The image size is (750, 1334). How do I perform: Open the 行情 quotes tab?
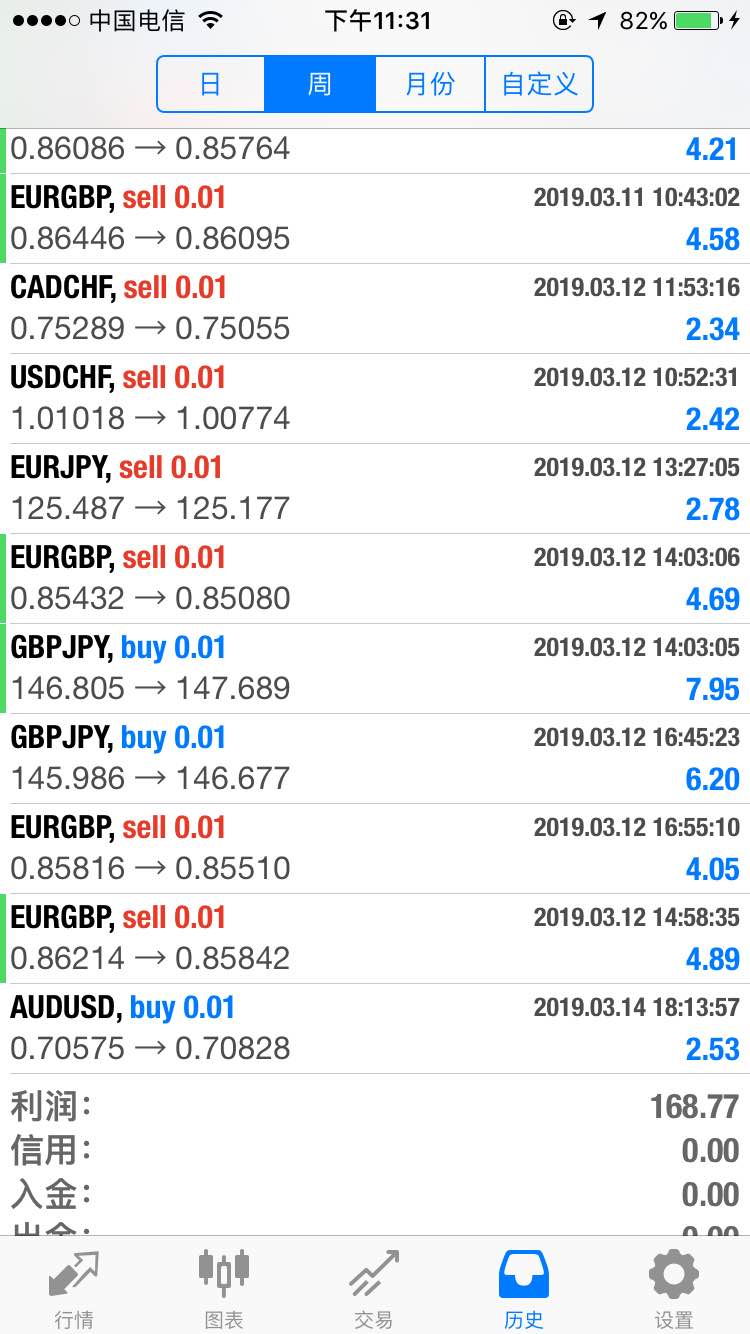[x=74, y=1287]
